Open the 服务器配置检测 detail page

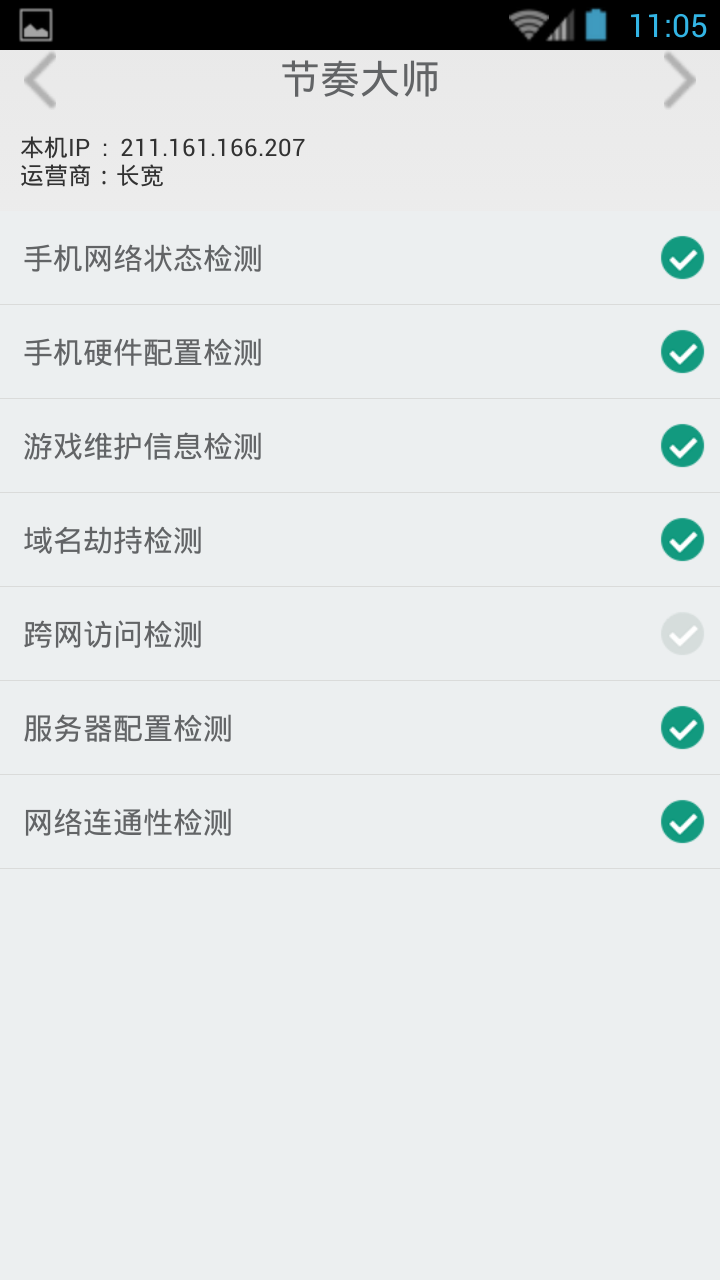pos(360,728)
